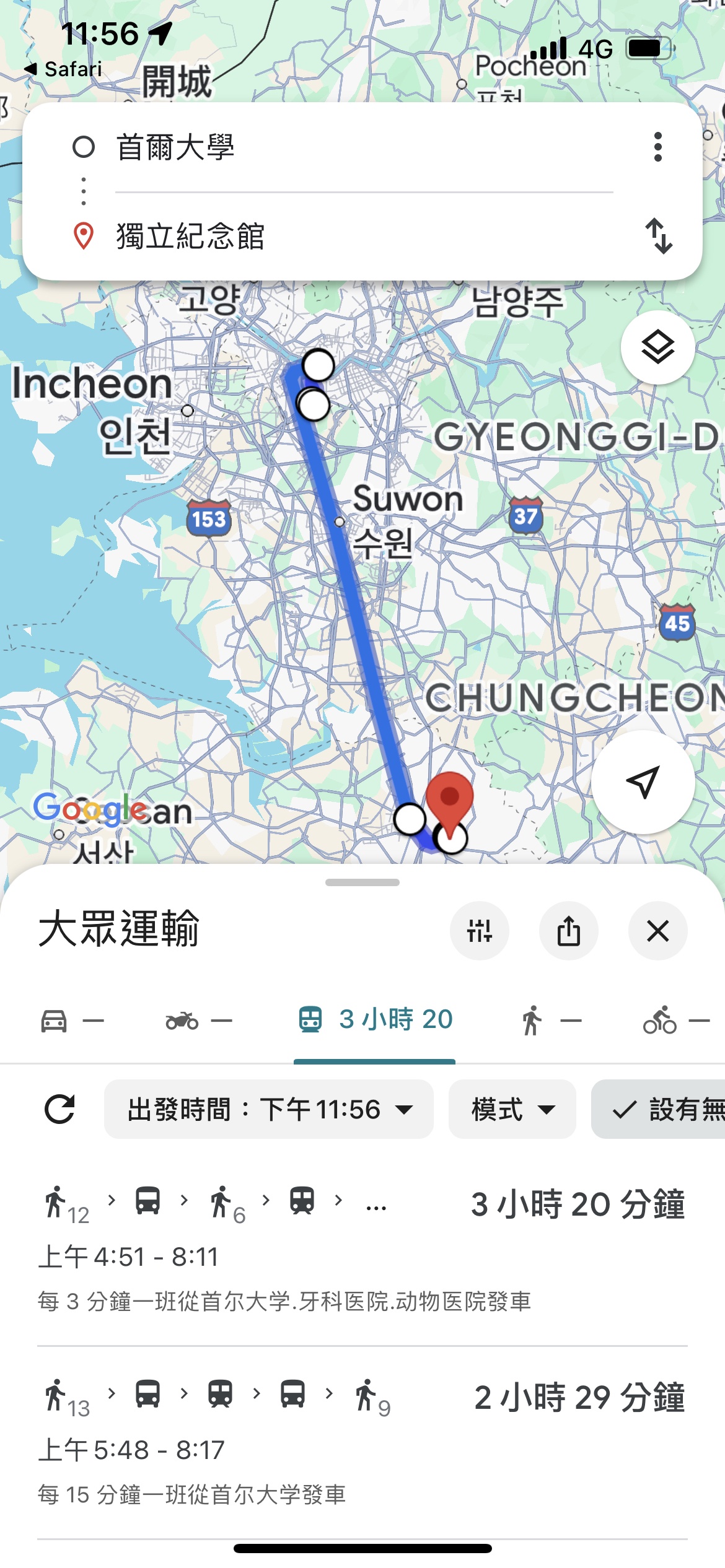Open the three-dot overflow menu

(658, 147)
